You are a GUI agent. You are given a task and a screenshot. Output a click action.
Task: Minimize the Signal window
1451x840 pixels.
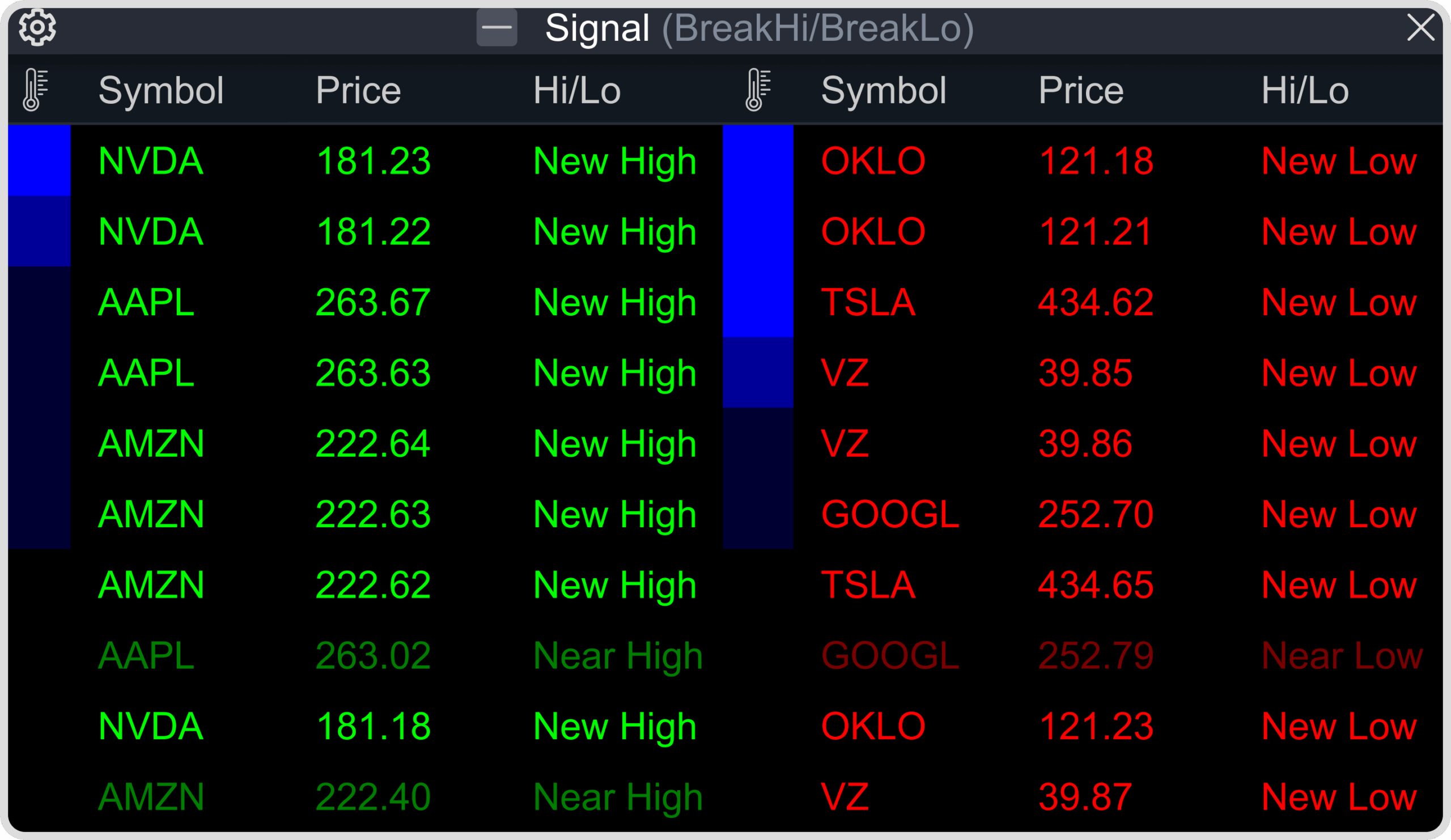[497, 27]
